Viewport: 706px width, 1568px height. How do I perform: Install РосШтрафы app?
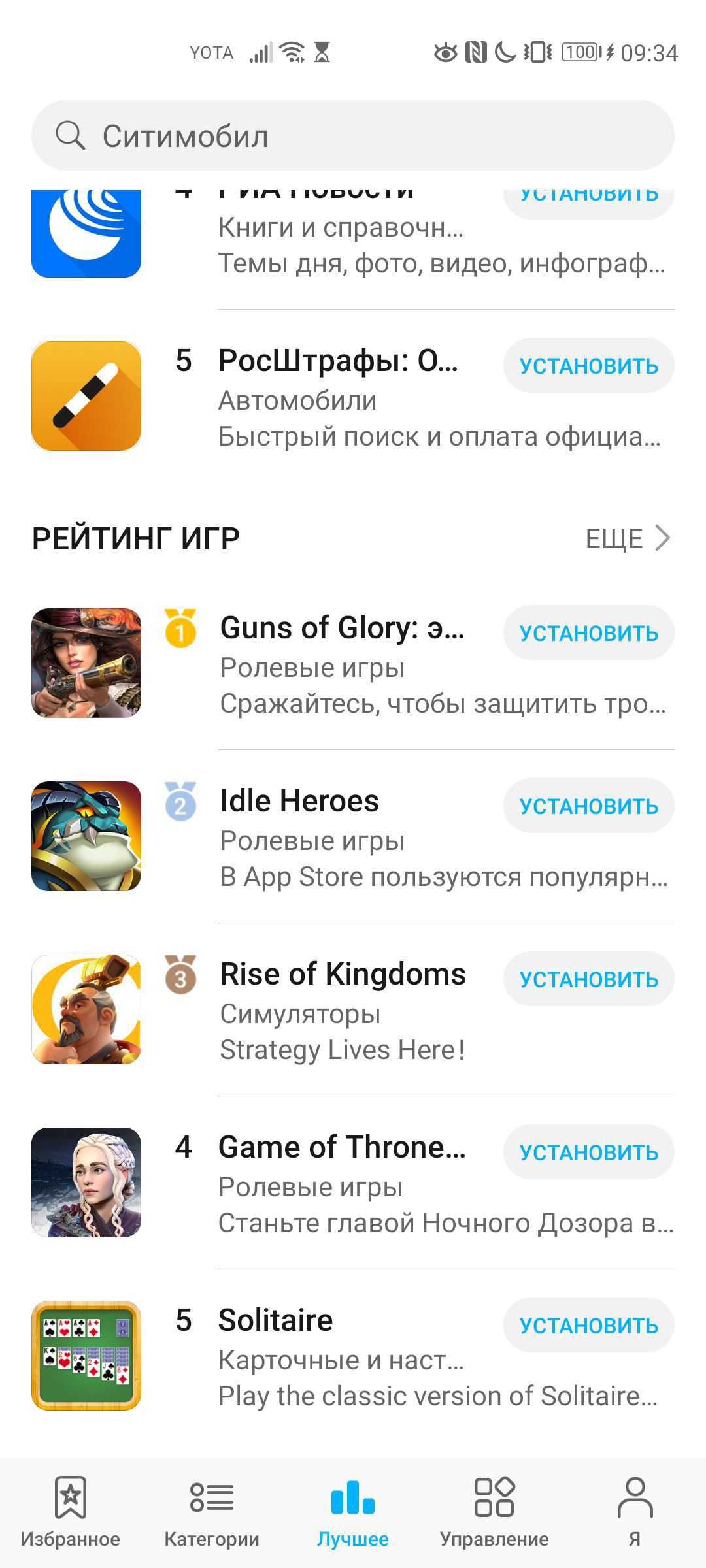tap(588, 366)
